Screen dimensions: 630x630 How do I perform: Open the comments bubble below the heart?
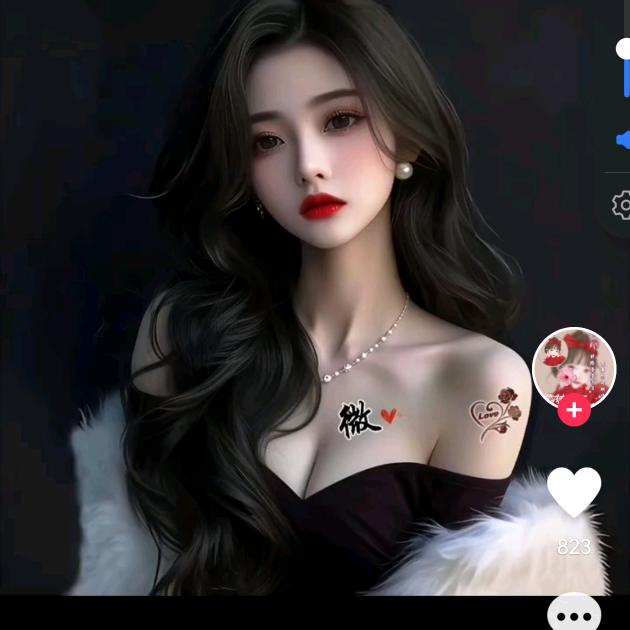574,613
